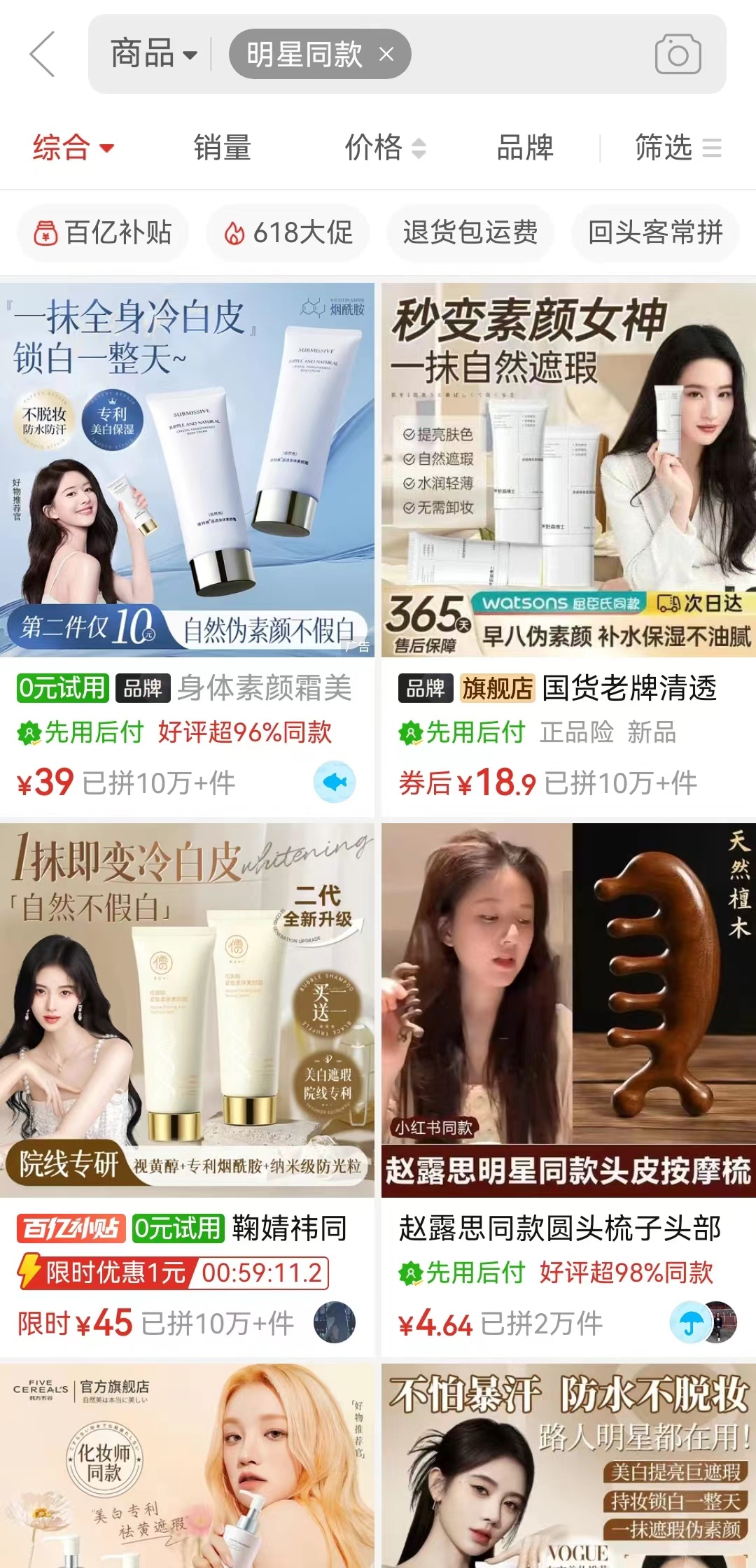Open camera image search
This screenshot has height=1568, width=756.
pyautogui.click(x=678, y=54)
